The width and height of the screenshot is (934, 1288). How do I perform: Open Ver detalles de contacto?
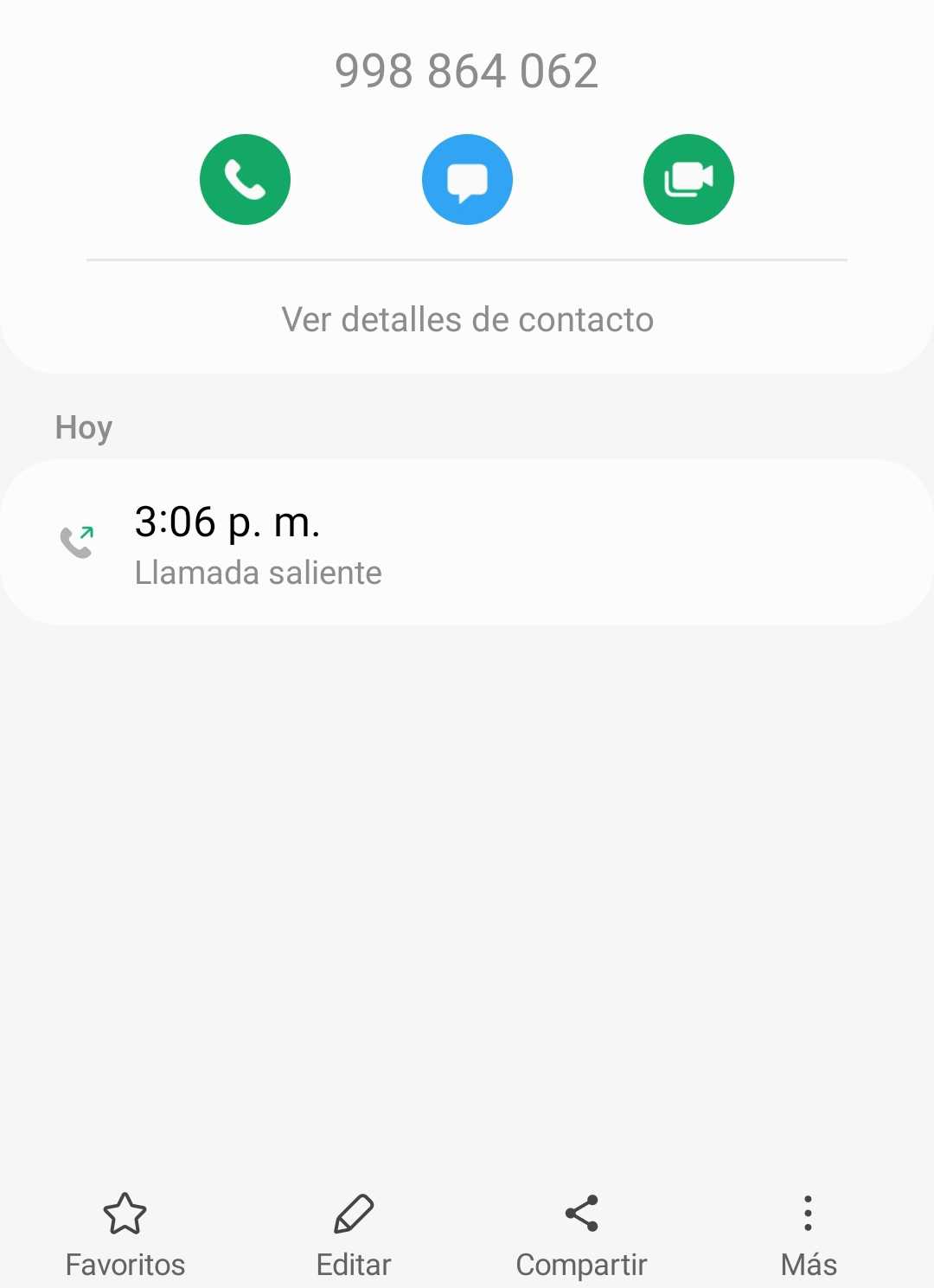[467, 320]
